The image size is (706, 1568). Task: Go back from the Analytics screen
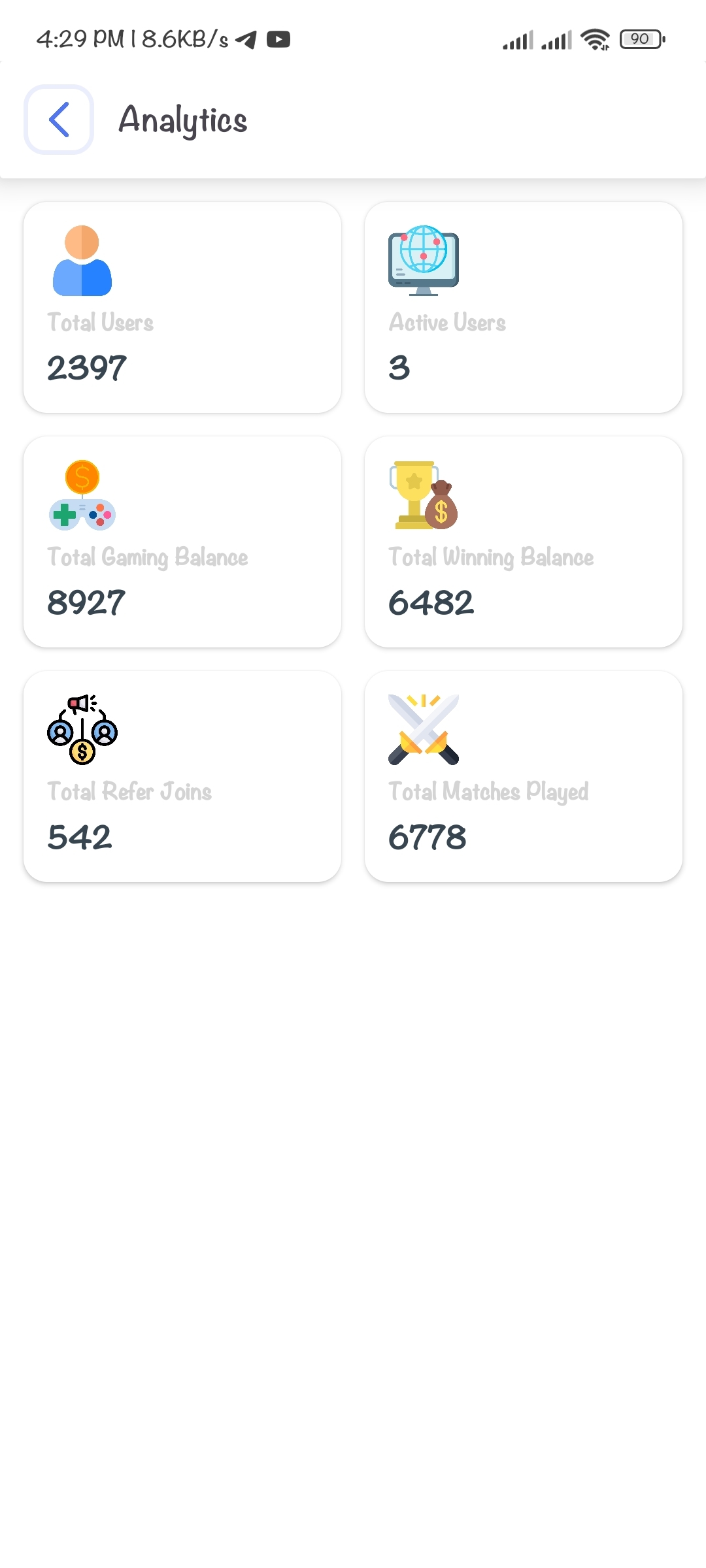tap(59, 120)
